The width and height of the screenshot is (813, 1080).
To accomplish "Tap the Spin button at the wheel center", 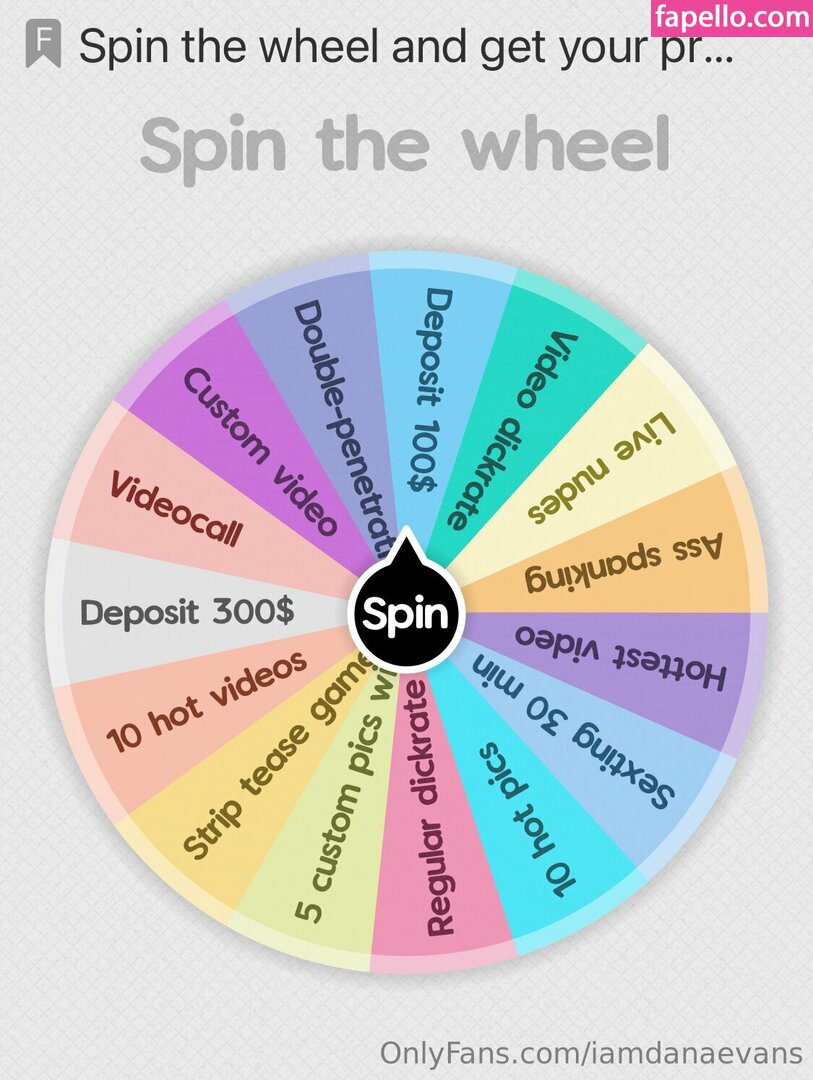I will tap(407, 613).
